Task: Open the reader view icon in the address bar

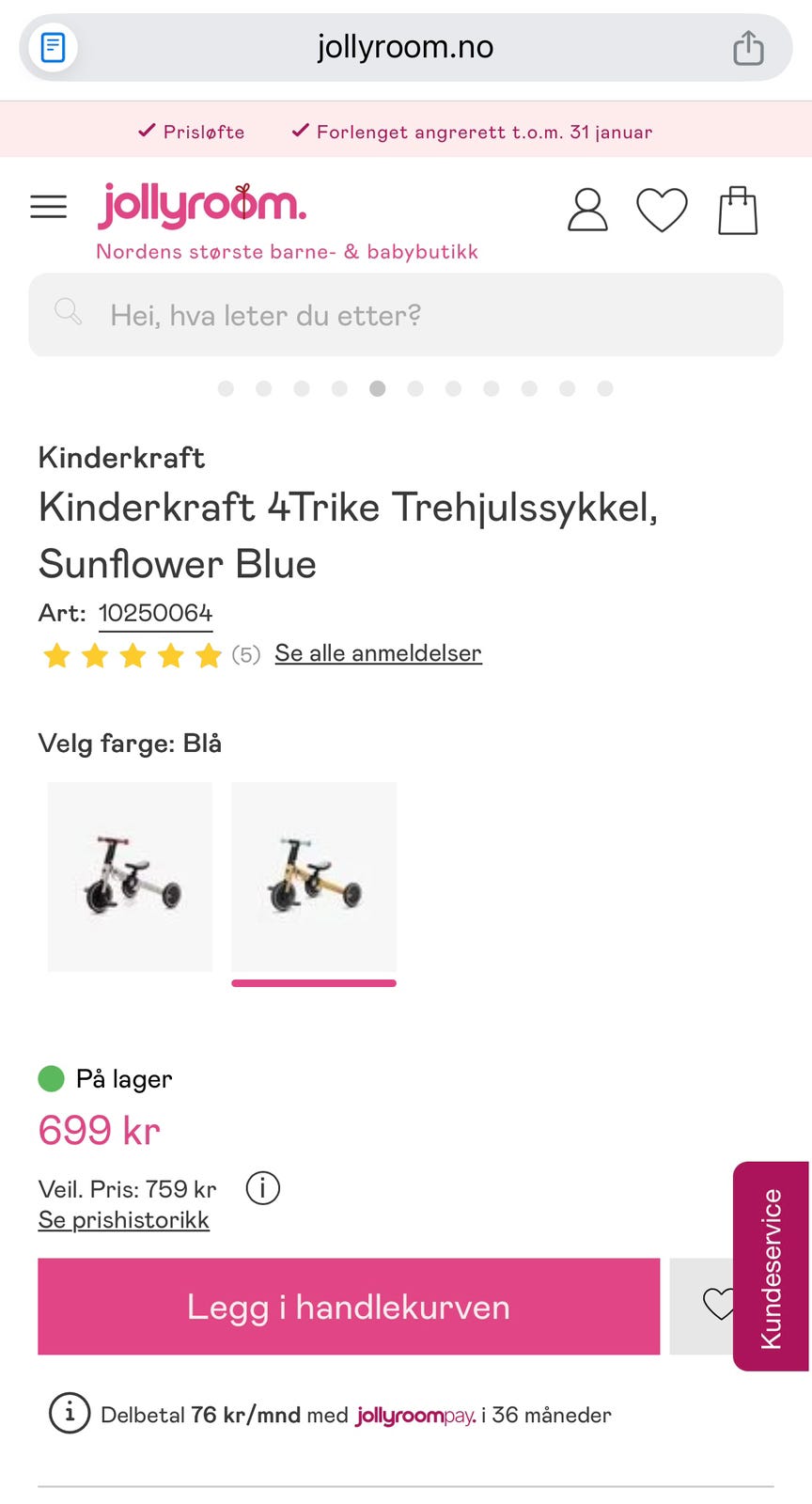Action: pyautogui.click(x=53, y=47)
